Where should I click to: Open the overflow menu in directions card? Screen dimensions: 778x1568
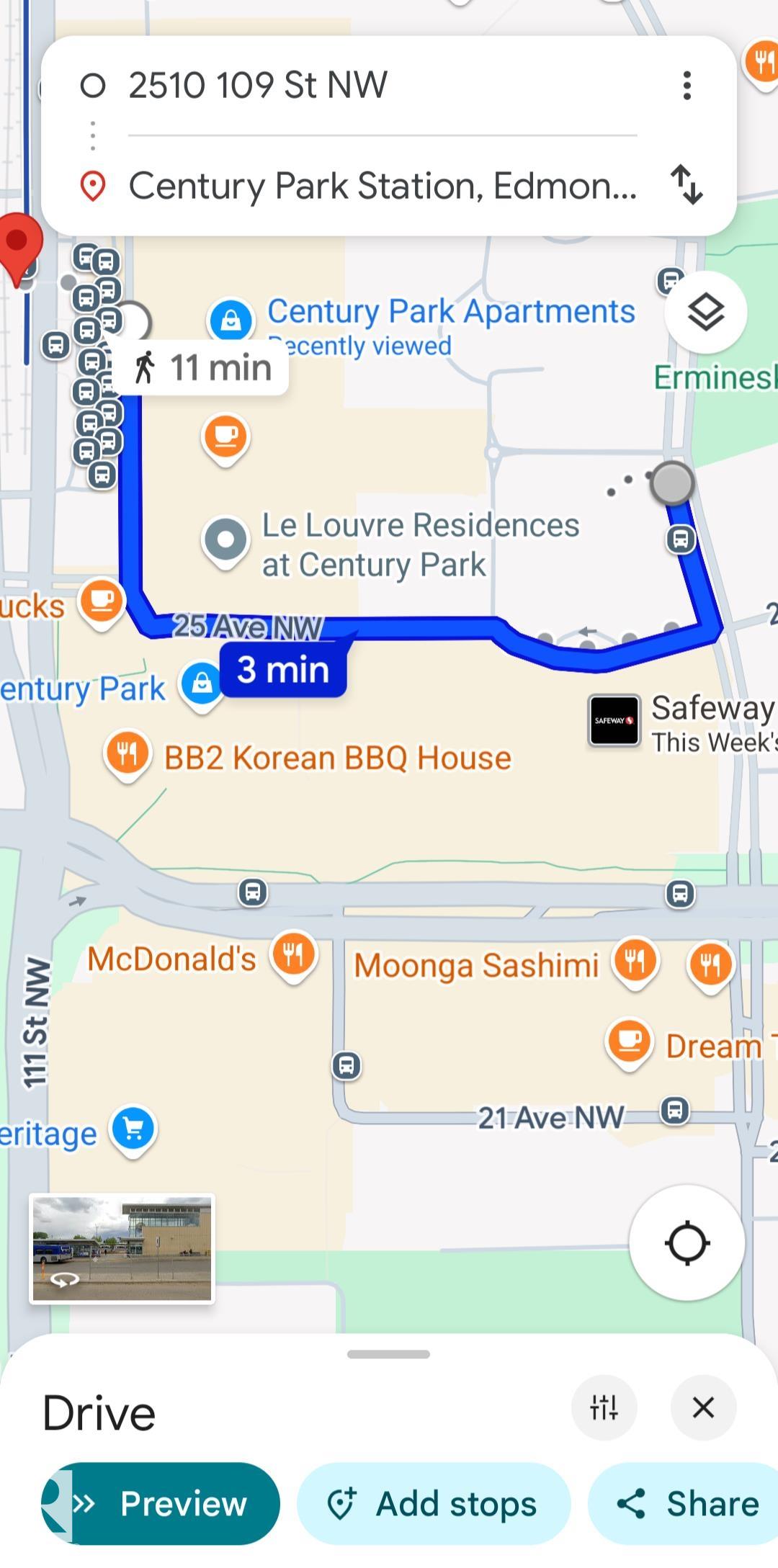pyautogui.click(x=687, y=86)
